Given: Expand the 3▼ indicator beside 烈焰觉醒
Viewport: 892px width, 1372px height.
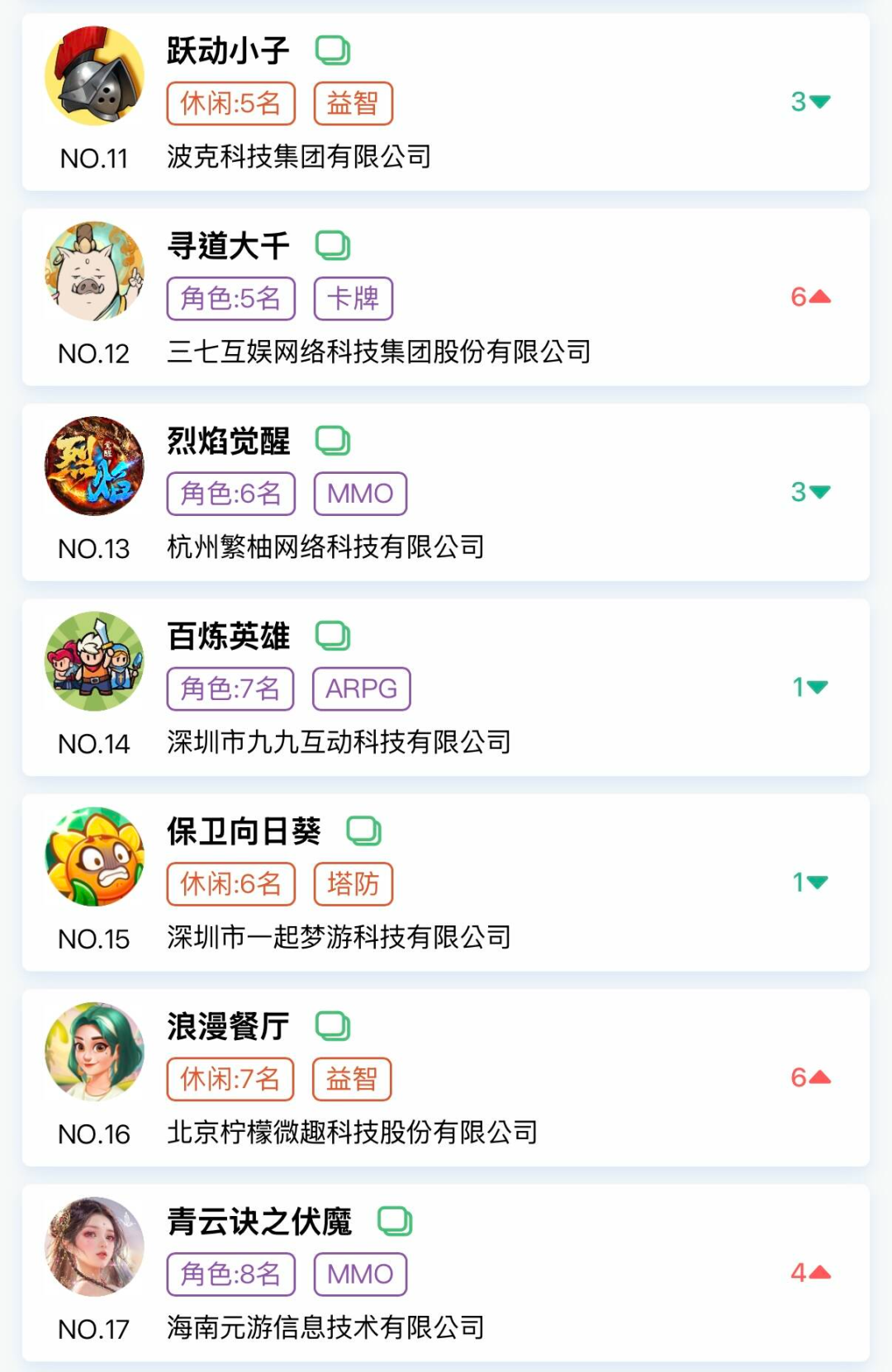Looking at the screenshot, I should pyautogui.click(x=811, y=493).
